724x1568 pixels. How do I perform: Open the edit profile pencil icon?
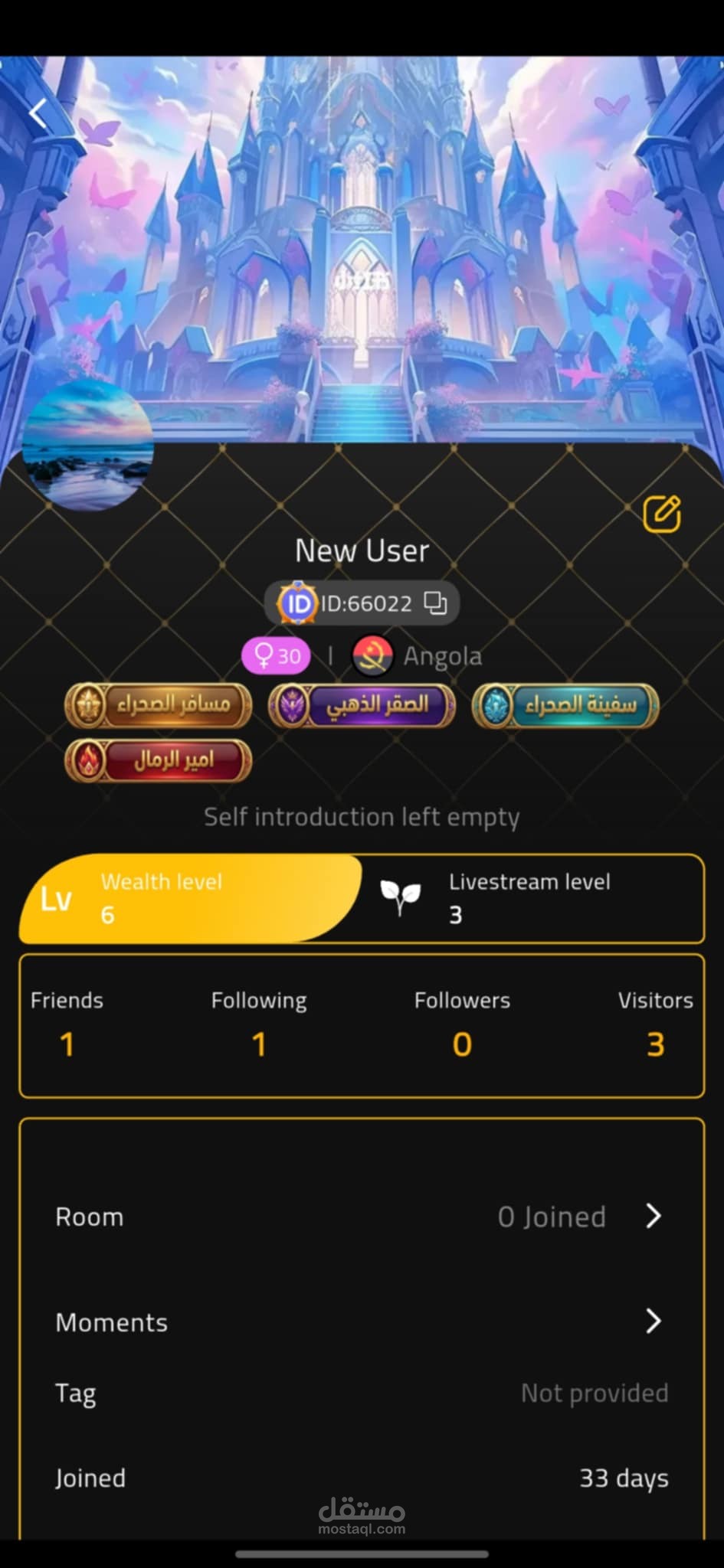click(661, 514)
